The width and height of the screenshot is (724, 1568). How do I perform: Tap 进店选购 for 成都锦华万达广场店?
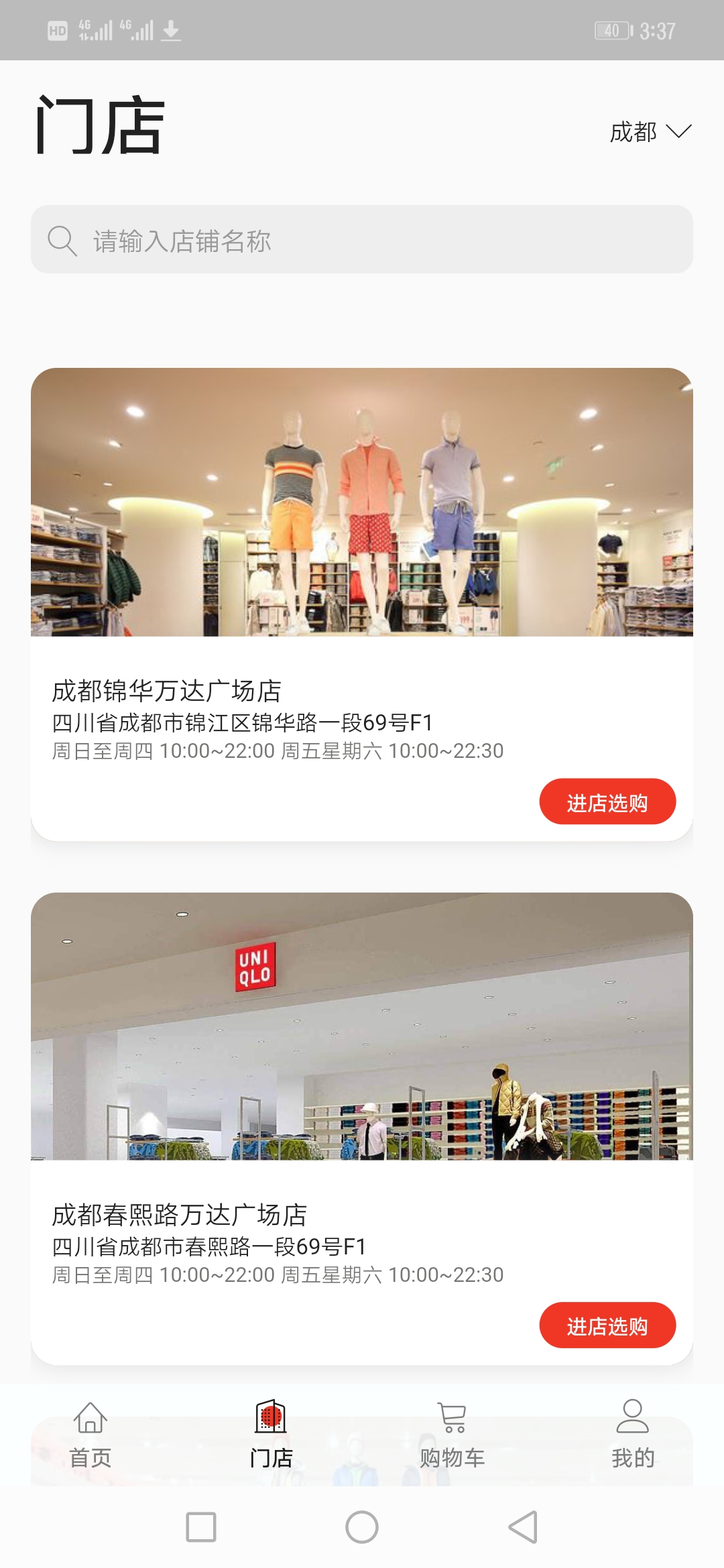tap(607, 801)
